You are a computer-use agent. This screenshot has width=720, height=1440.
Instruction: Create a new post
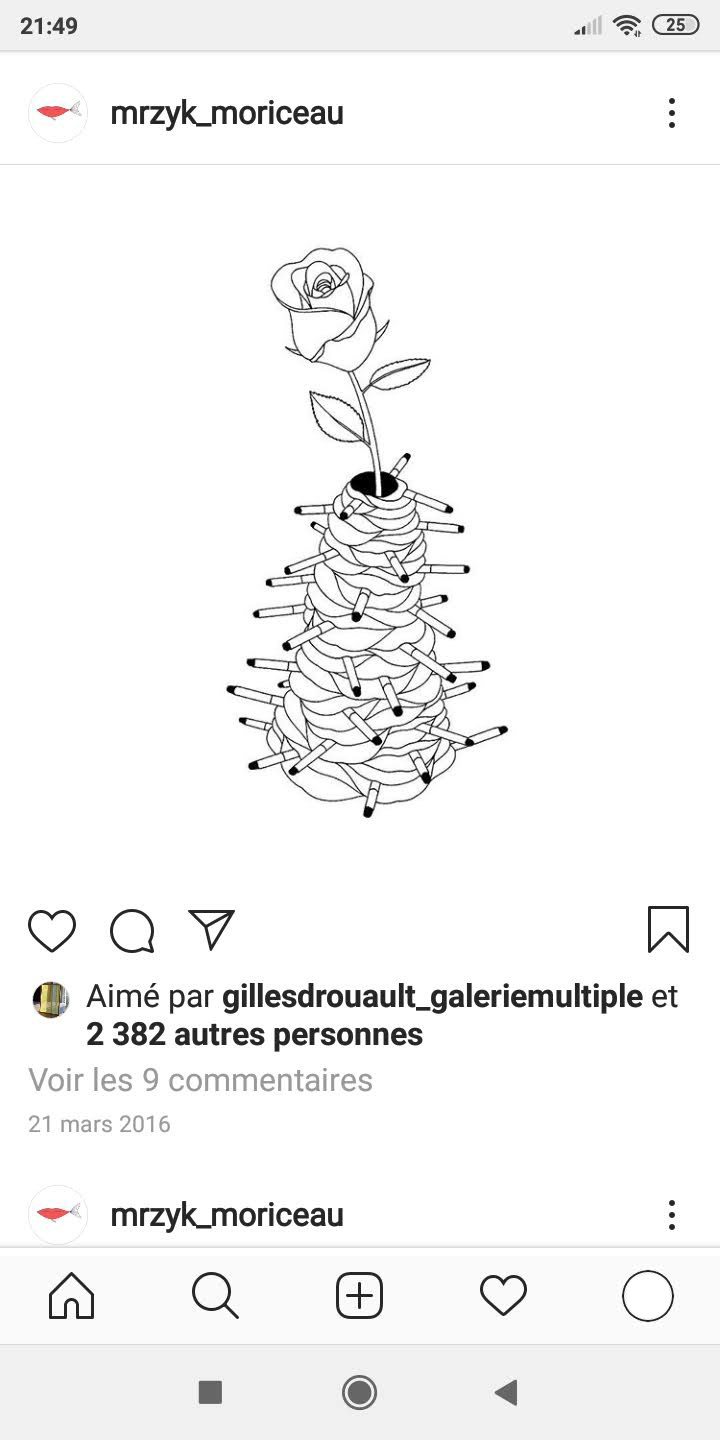coord(359,1297)
